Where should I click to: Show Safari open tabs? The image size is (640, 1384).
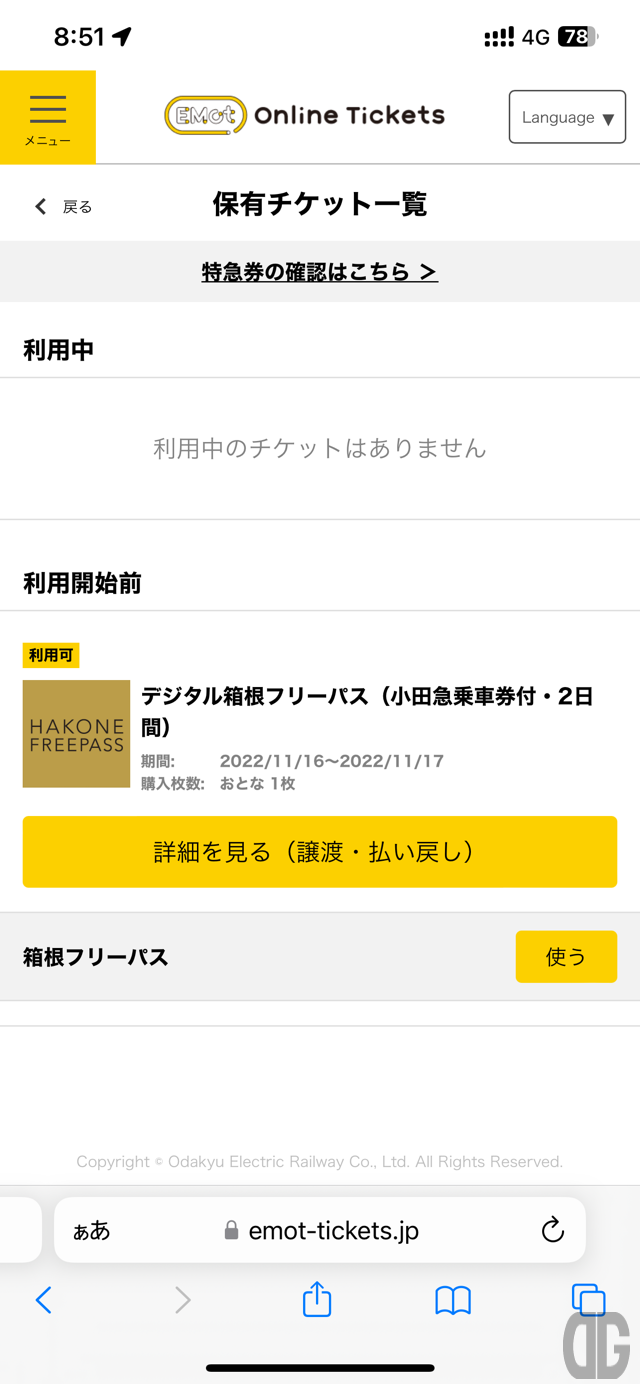point(588,1299)
